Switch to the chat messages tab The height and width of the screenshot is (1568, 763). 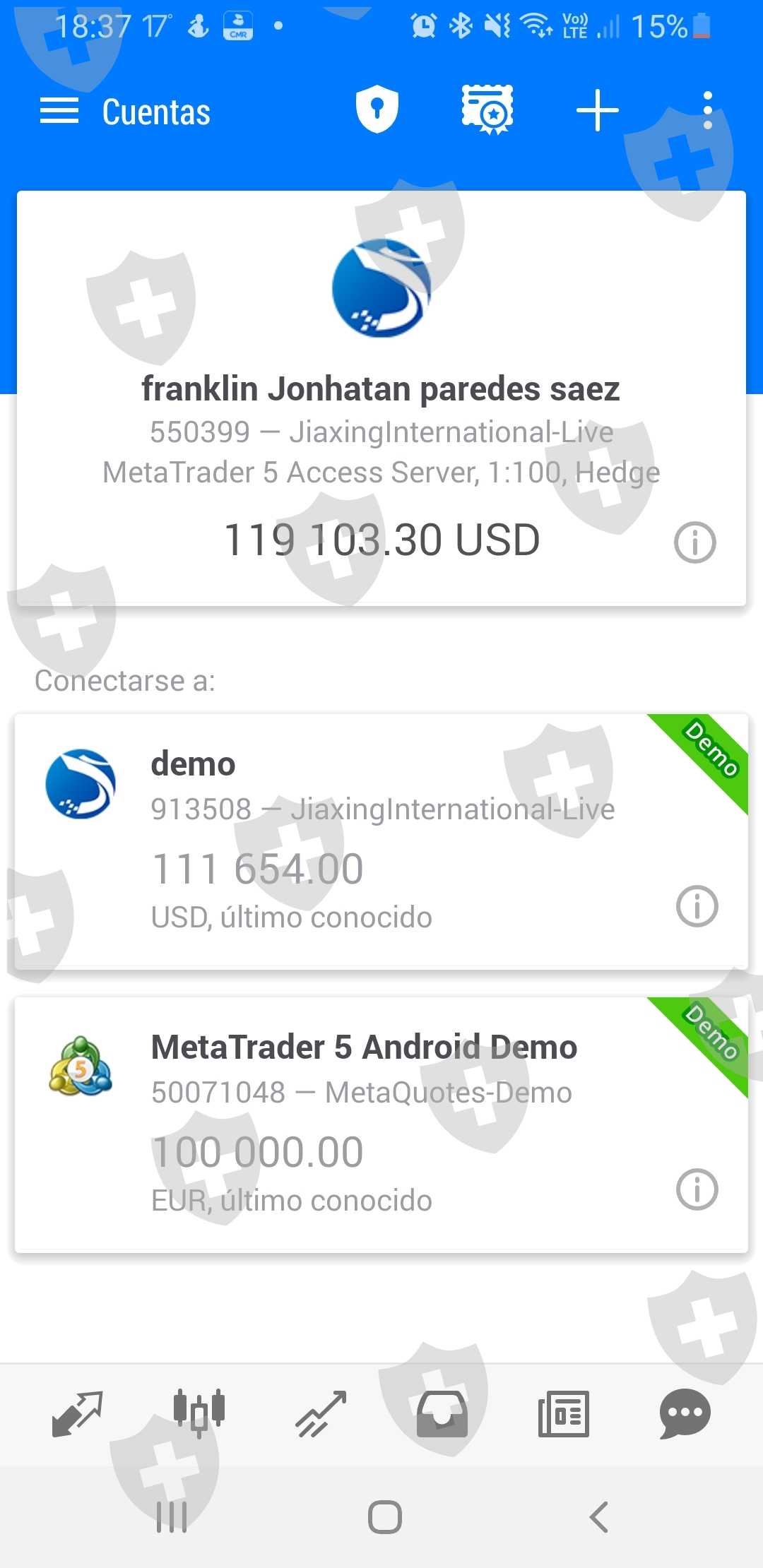click(x=685, y=1413)
